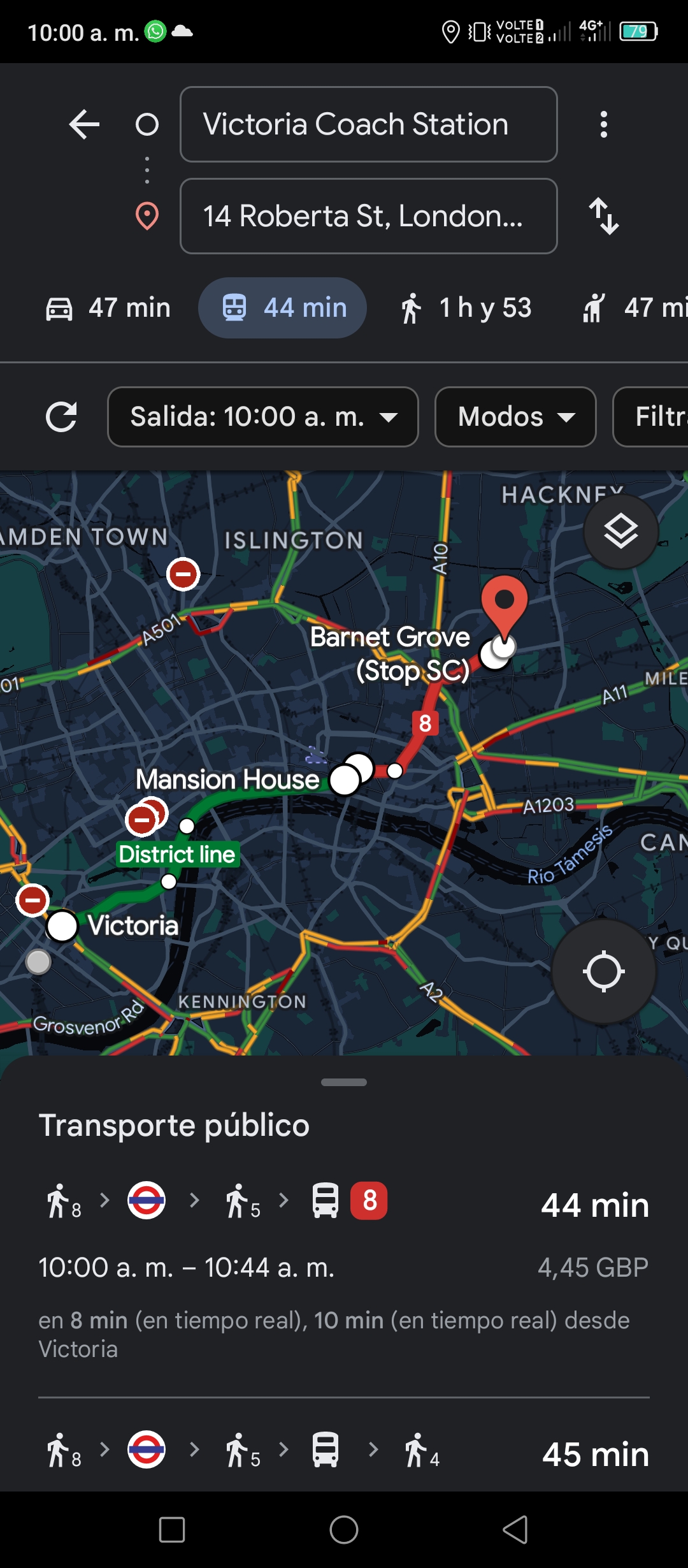Tap the system home button

[344, 1530]
